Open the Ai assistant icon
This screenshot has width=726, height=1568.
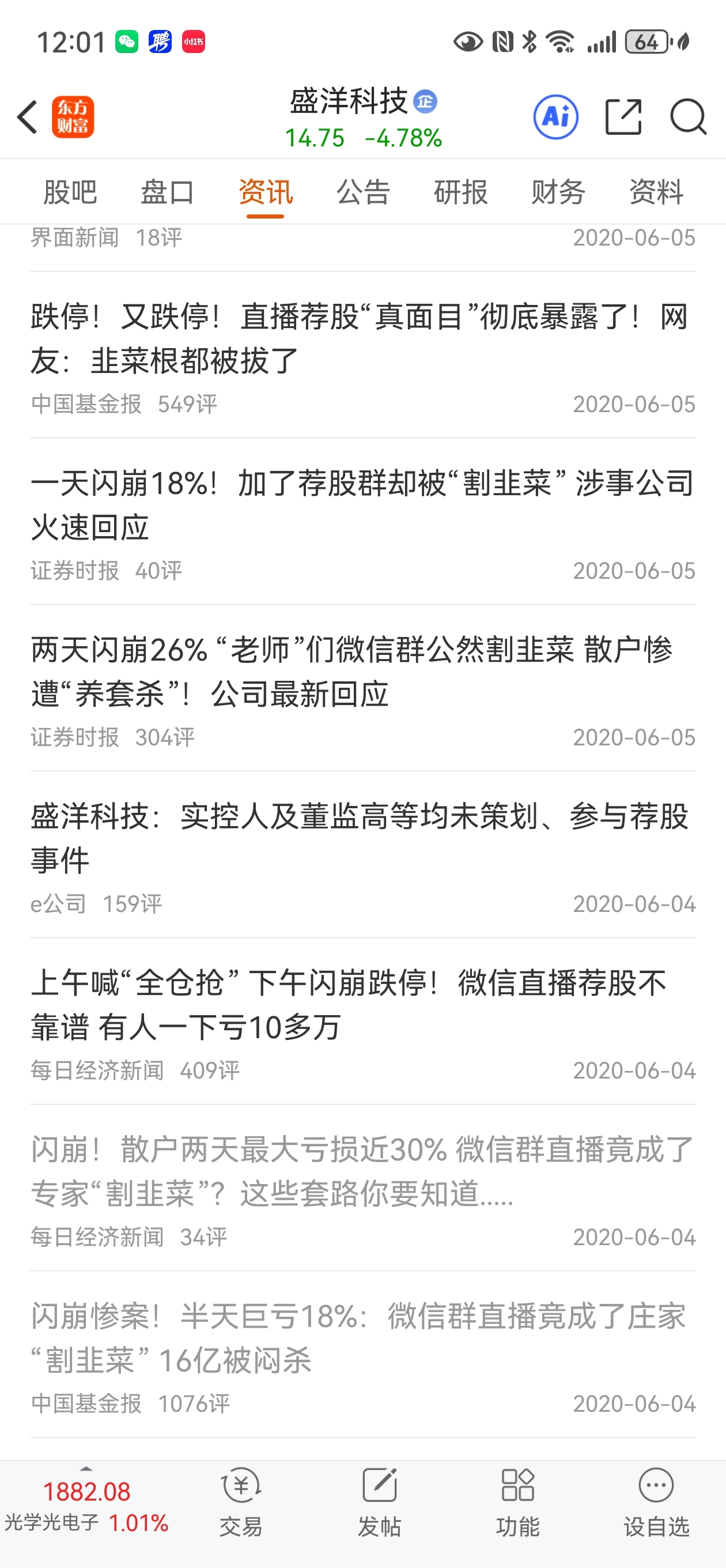point(555,117)
